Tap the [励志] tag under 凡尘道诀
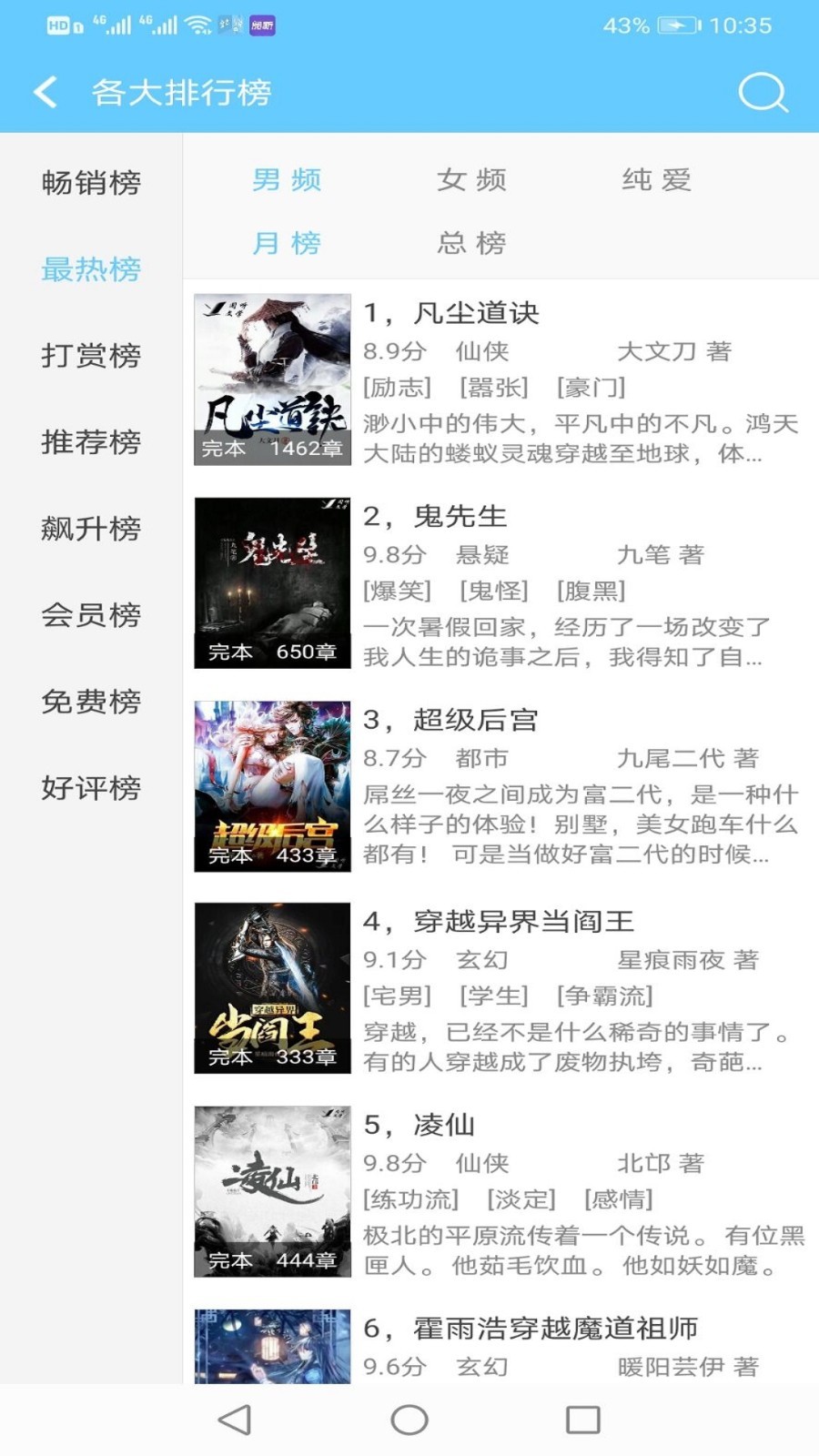Viewport: 819px width, 1456px height. click(x=398, y=387)
